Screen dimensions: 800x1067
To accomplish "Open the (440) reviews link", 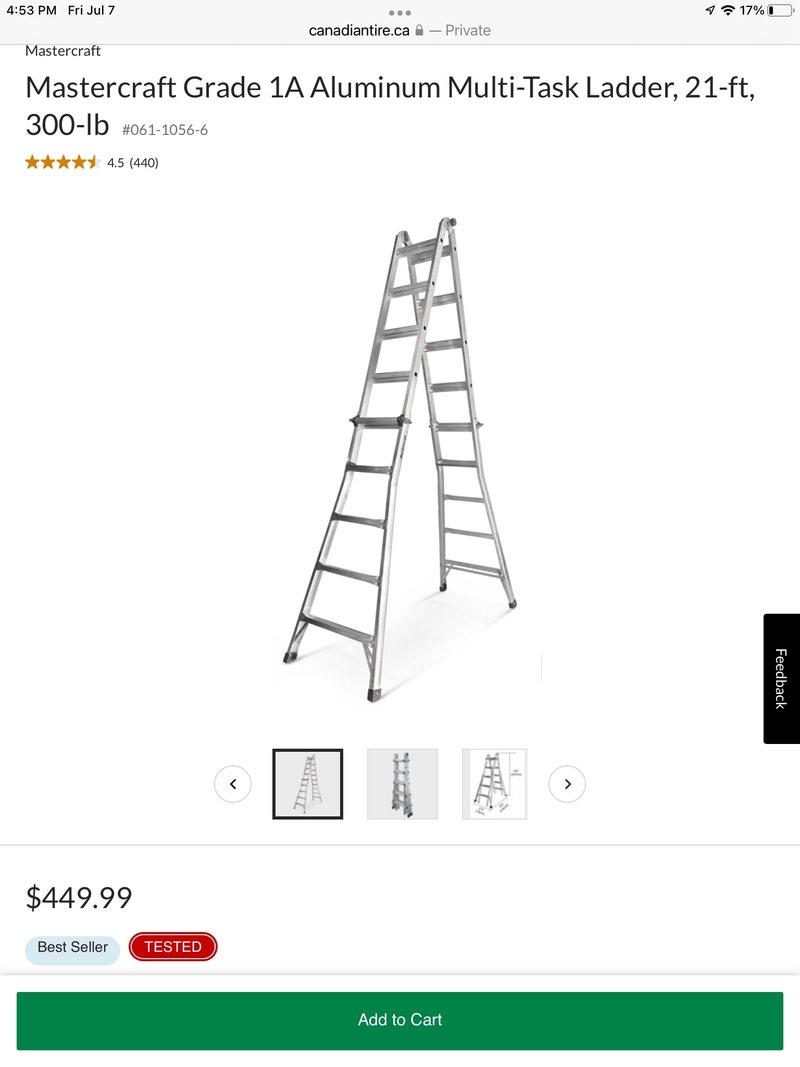I will 143,162.
